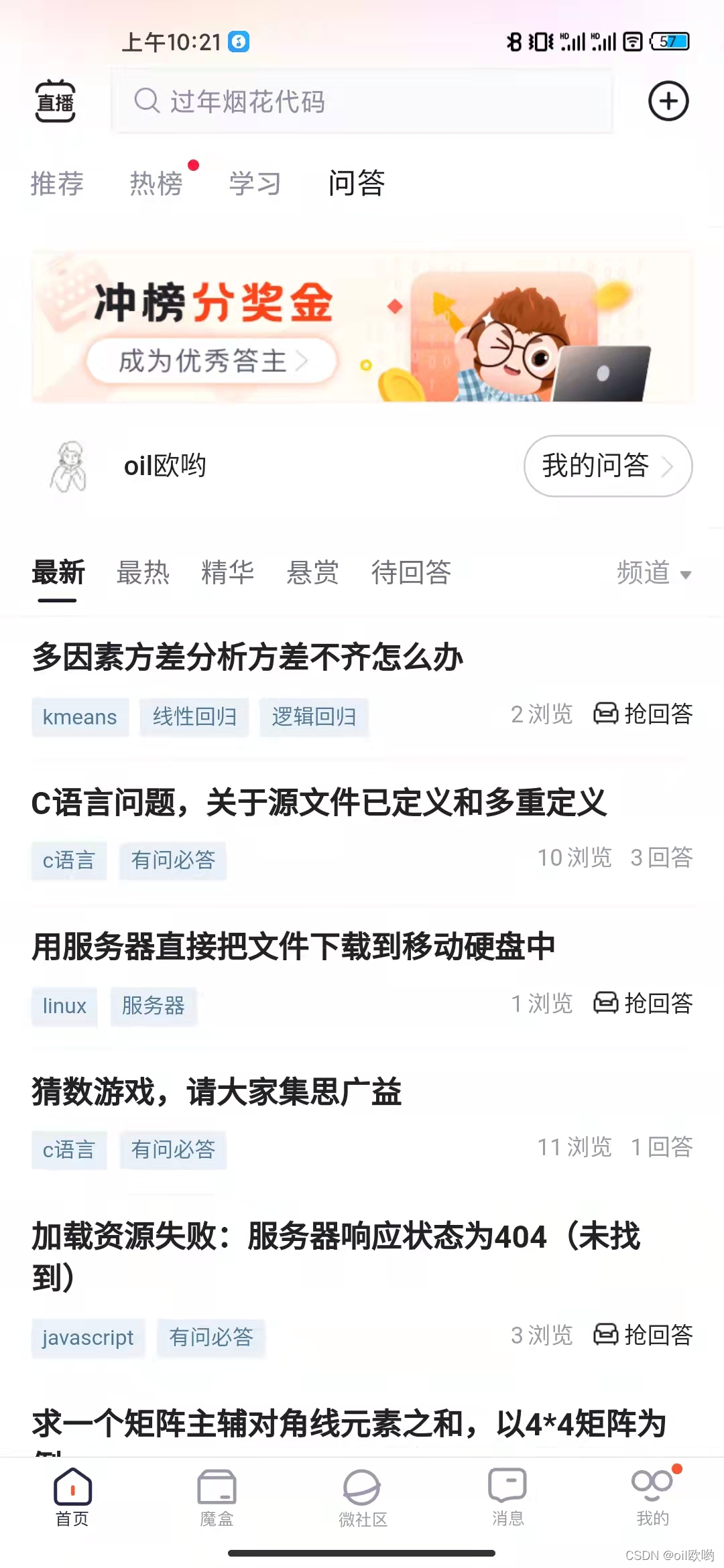Tap 抢回答 for 用服务器直接把文件下载到移动硬盘中
The height and width of the screenshot is (1568, 724).
coord(643,1003)
